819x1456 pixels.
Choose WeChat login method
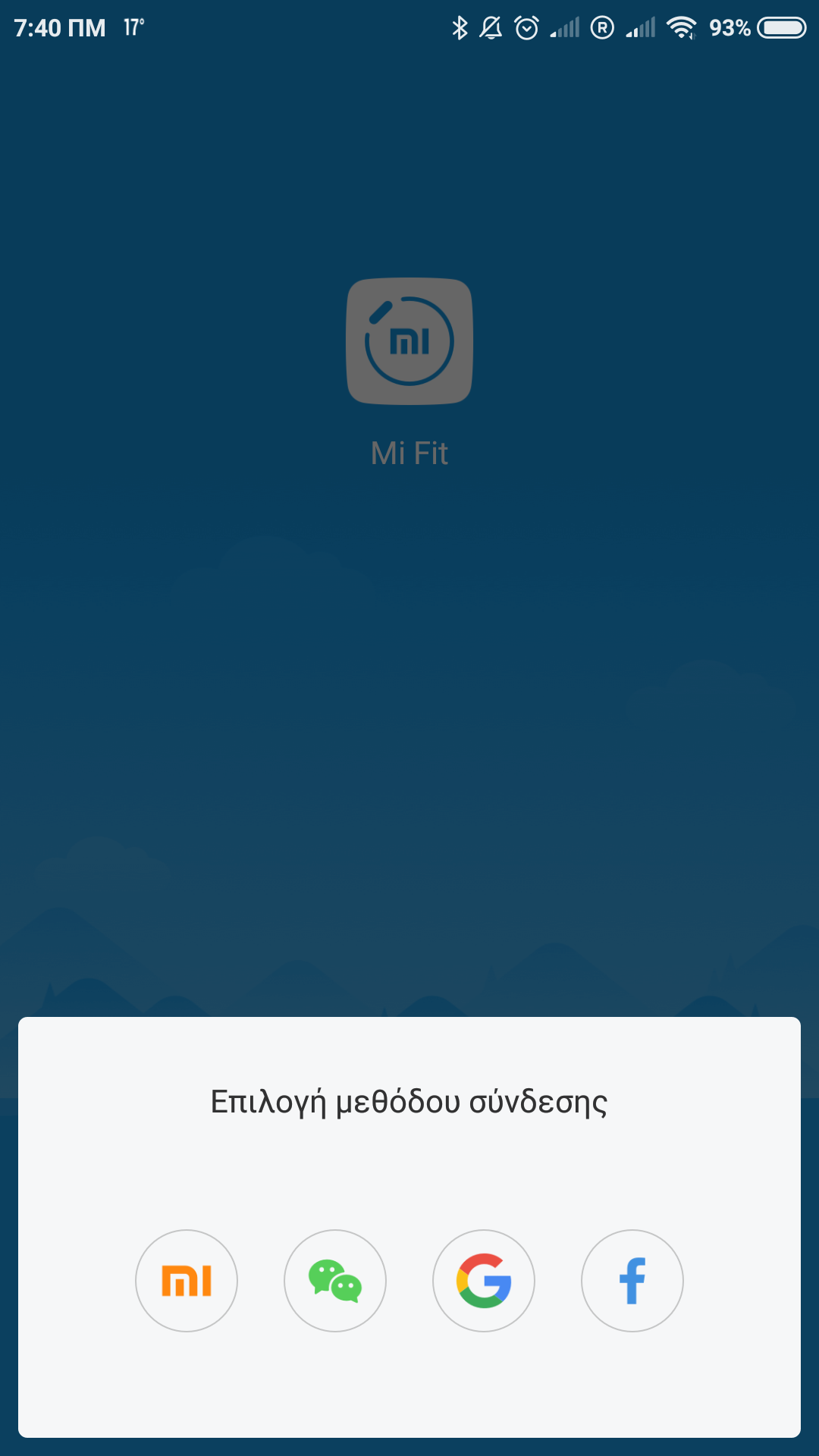coord(335,1280)
